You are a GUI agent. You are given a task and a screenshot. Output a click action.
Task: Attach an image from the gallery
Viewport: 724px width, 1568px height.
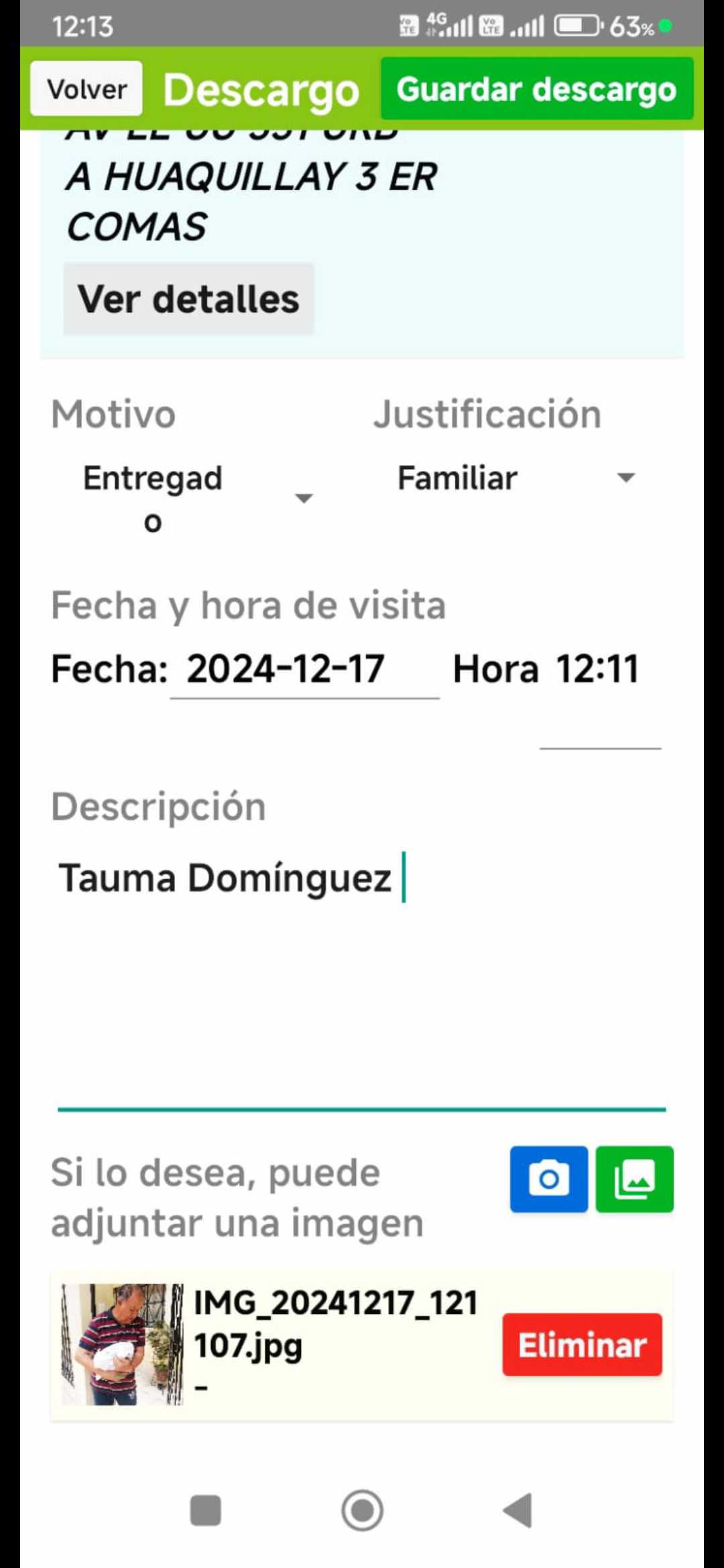point(634,1179)
